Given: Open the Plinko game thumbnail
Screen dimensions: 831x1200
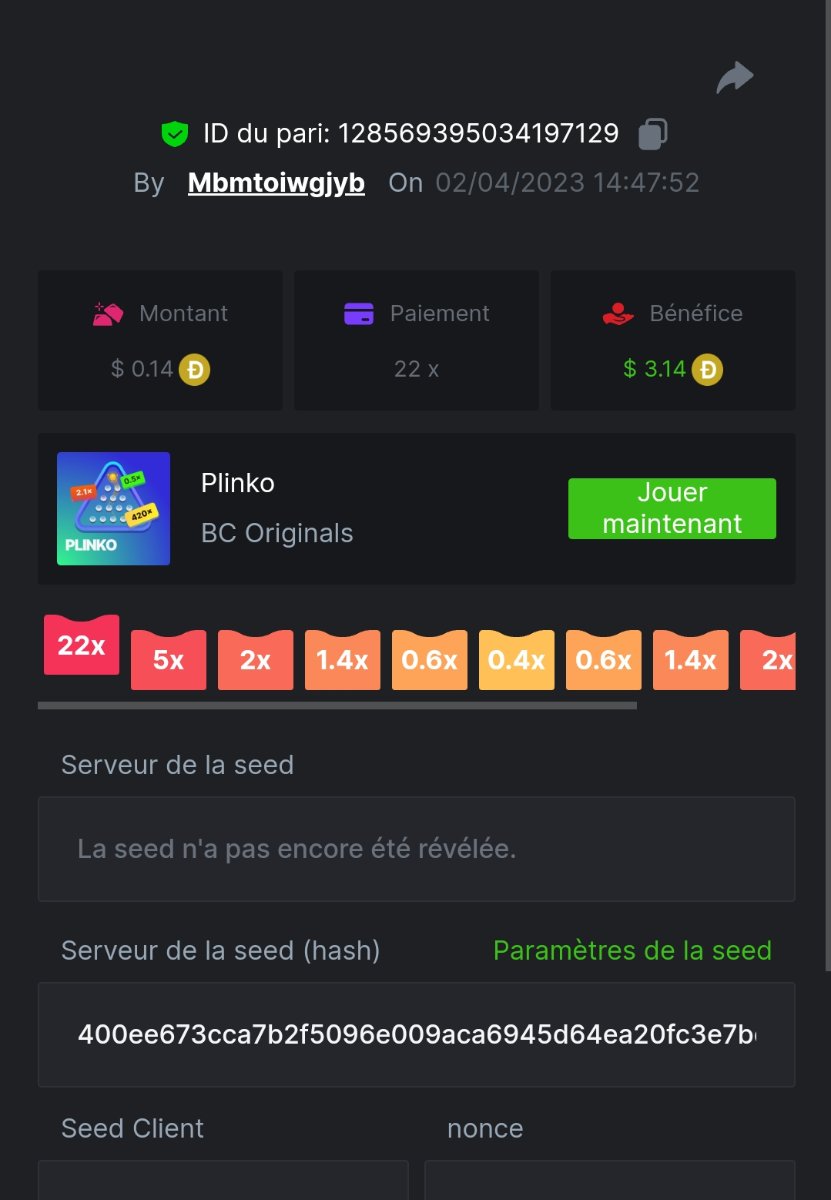Looking at the screenshot, I should point(113,508).
